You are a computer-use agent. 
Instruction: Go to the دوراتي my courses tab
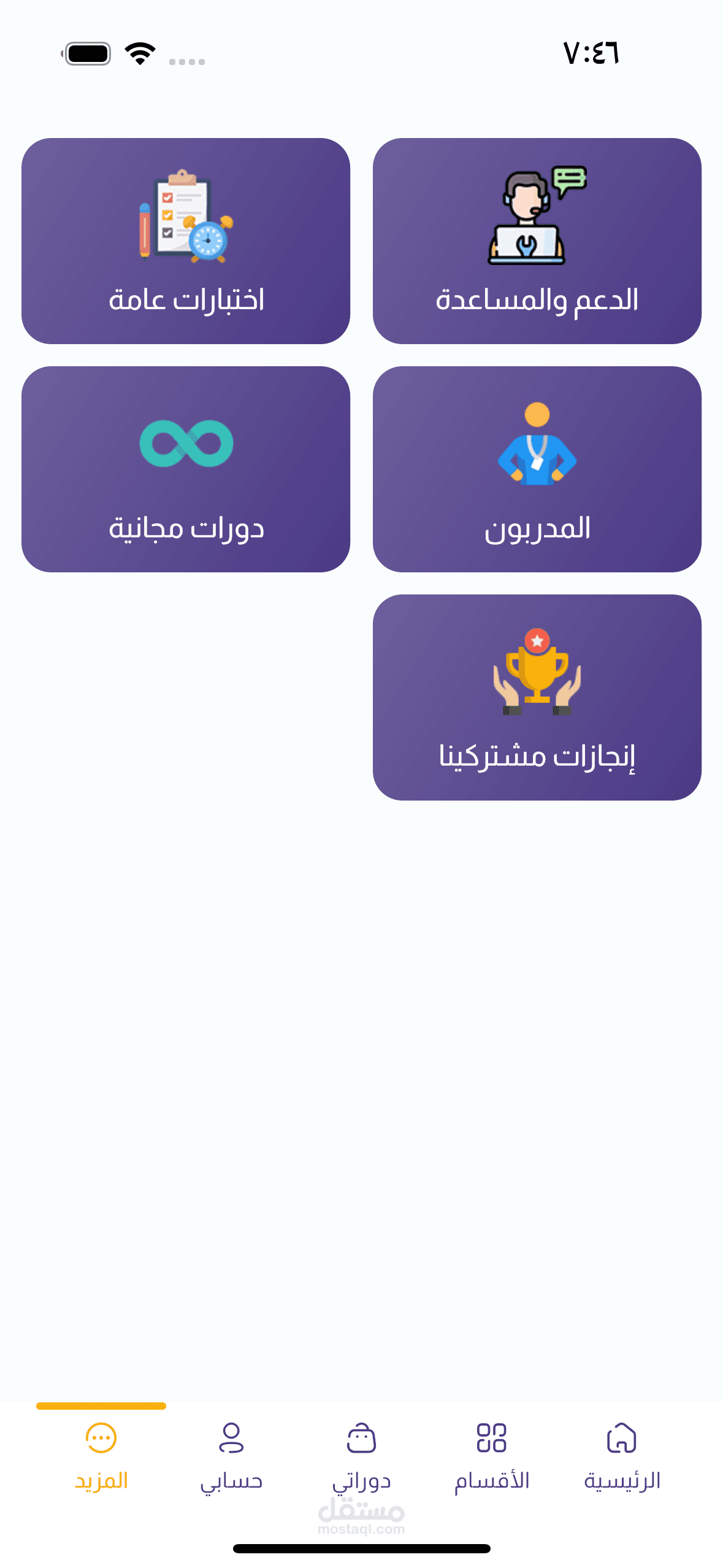pyautogui.click(x=361, y=1455)
